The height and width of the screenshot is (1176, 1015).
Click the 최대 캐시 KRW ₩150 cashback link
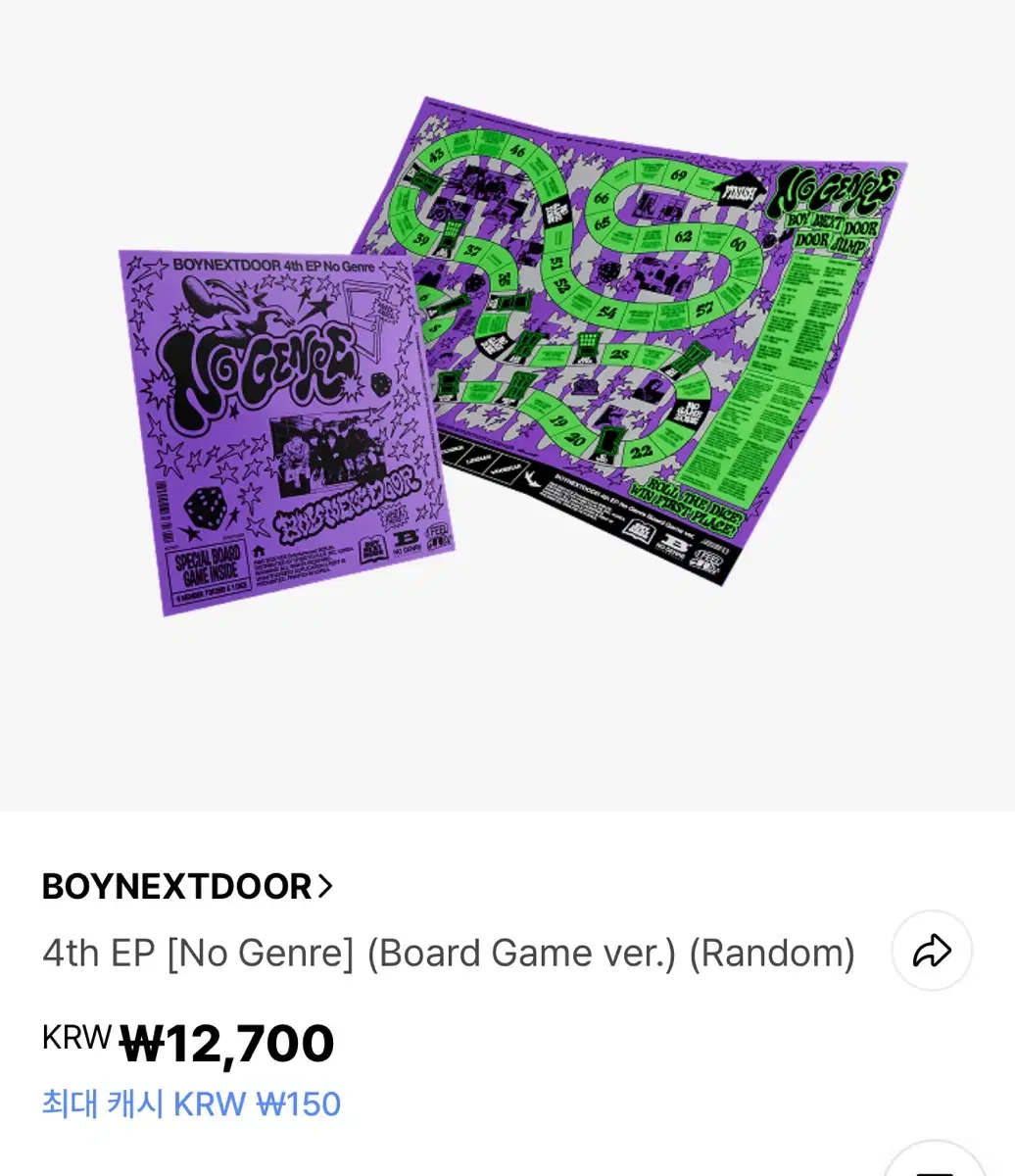189,1104
